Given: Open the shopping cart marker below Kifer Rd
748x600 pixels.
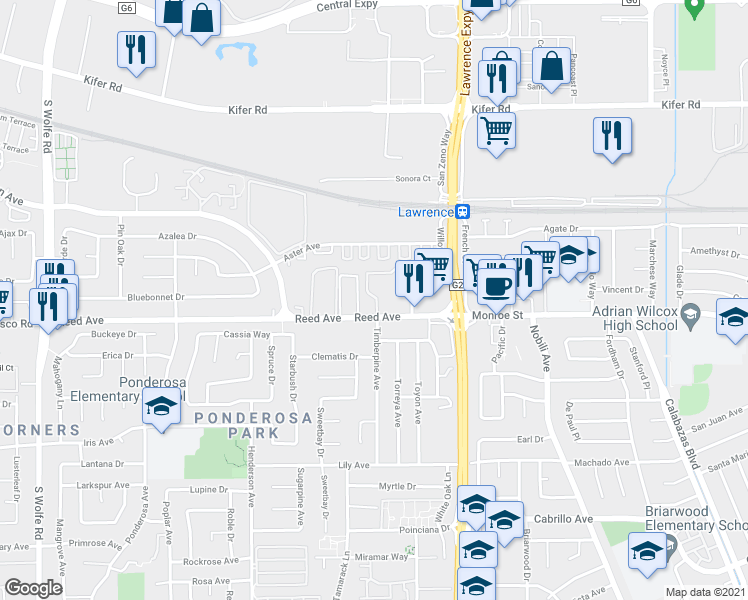Looking at the screenshot, I should coord(496,130).
